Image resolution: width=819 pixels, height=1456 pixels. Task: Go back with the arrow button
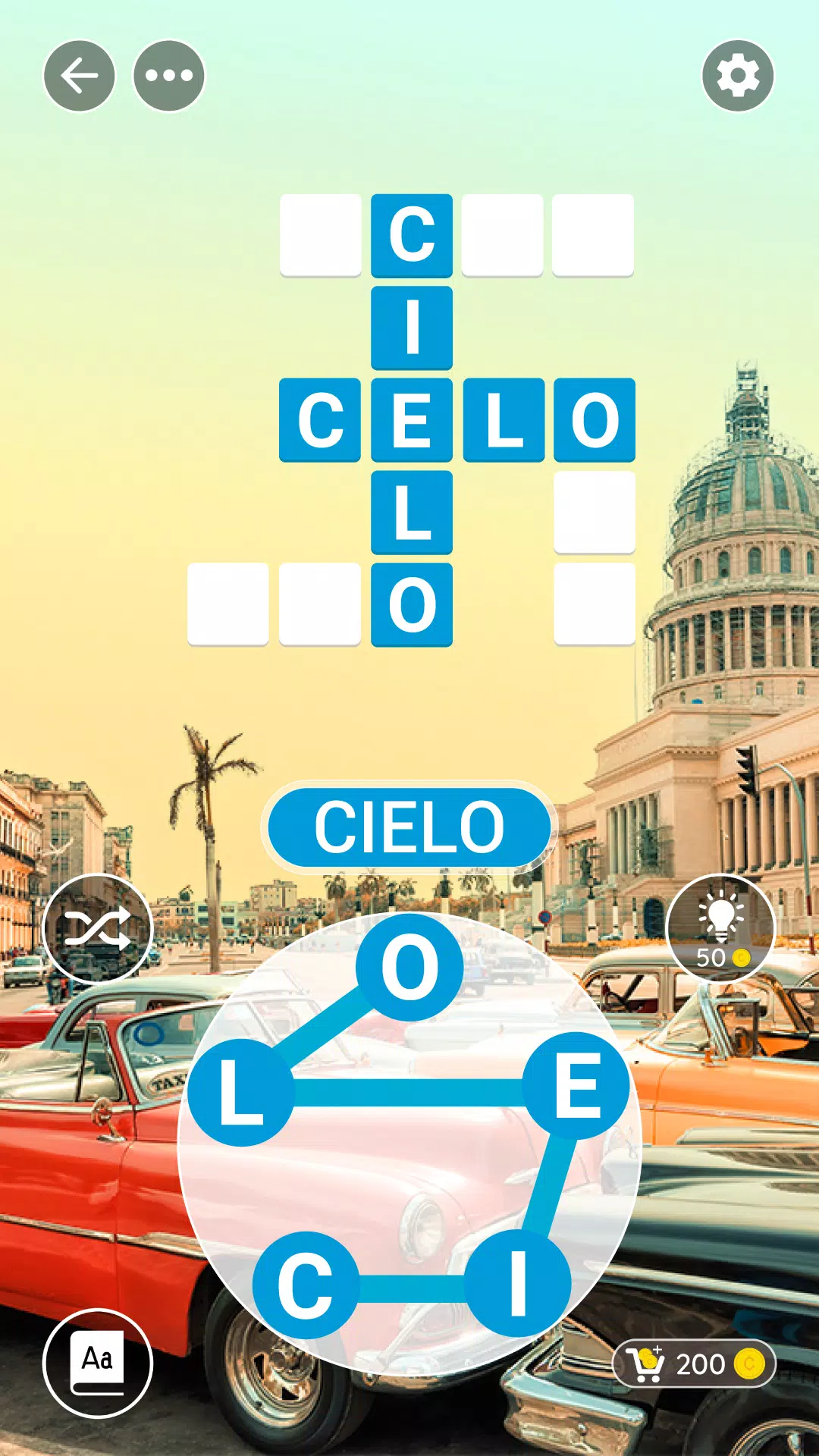[79, 76]
